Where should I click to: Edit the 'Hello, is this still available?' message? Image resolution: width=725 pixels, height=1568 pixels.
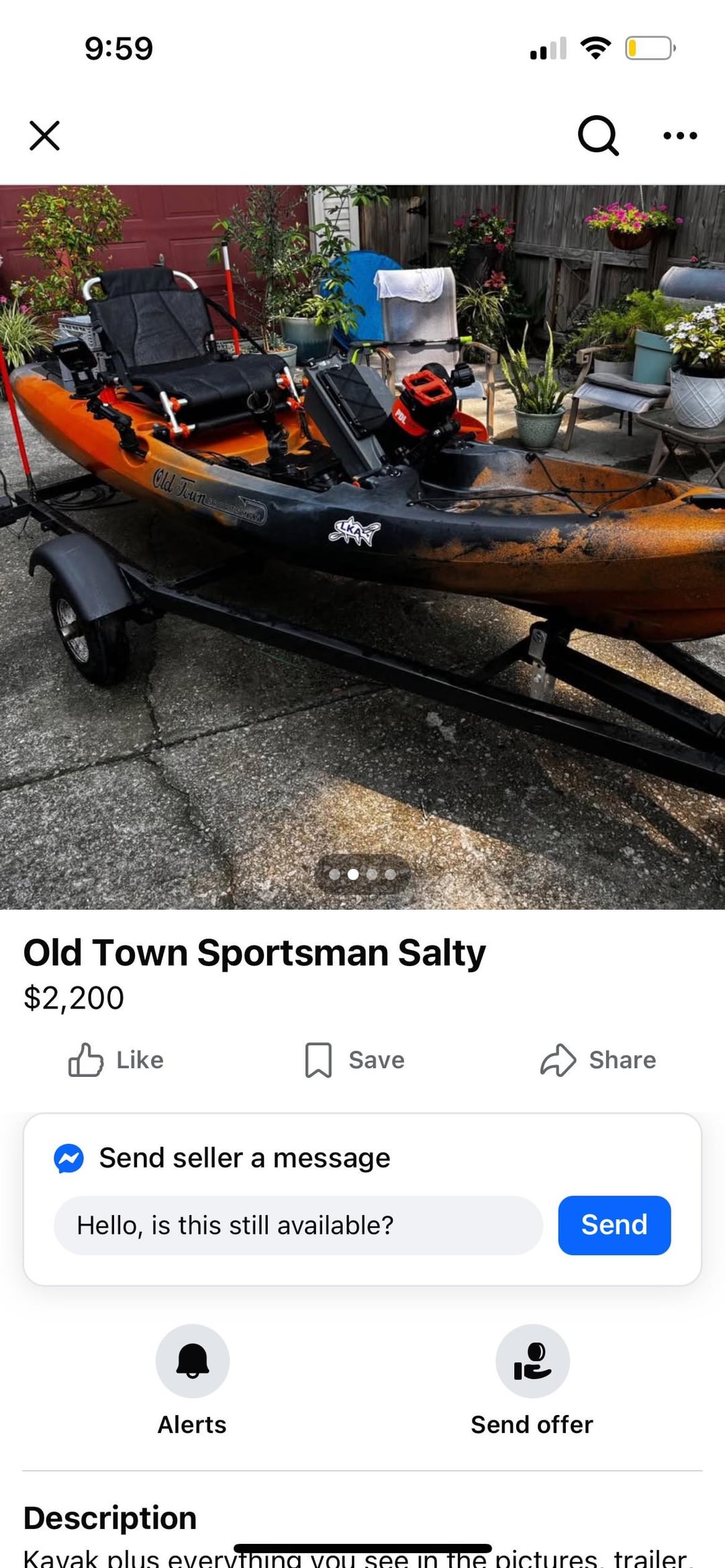pos(298,1225)
